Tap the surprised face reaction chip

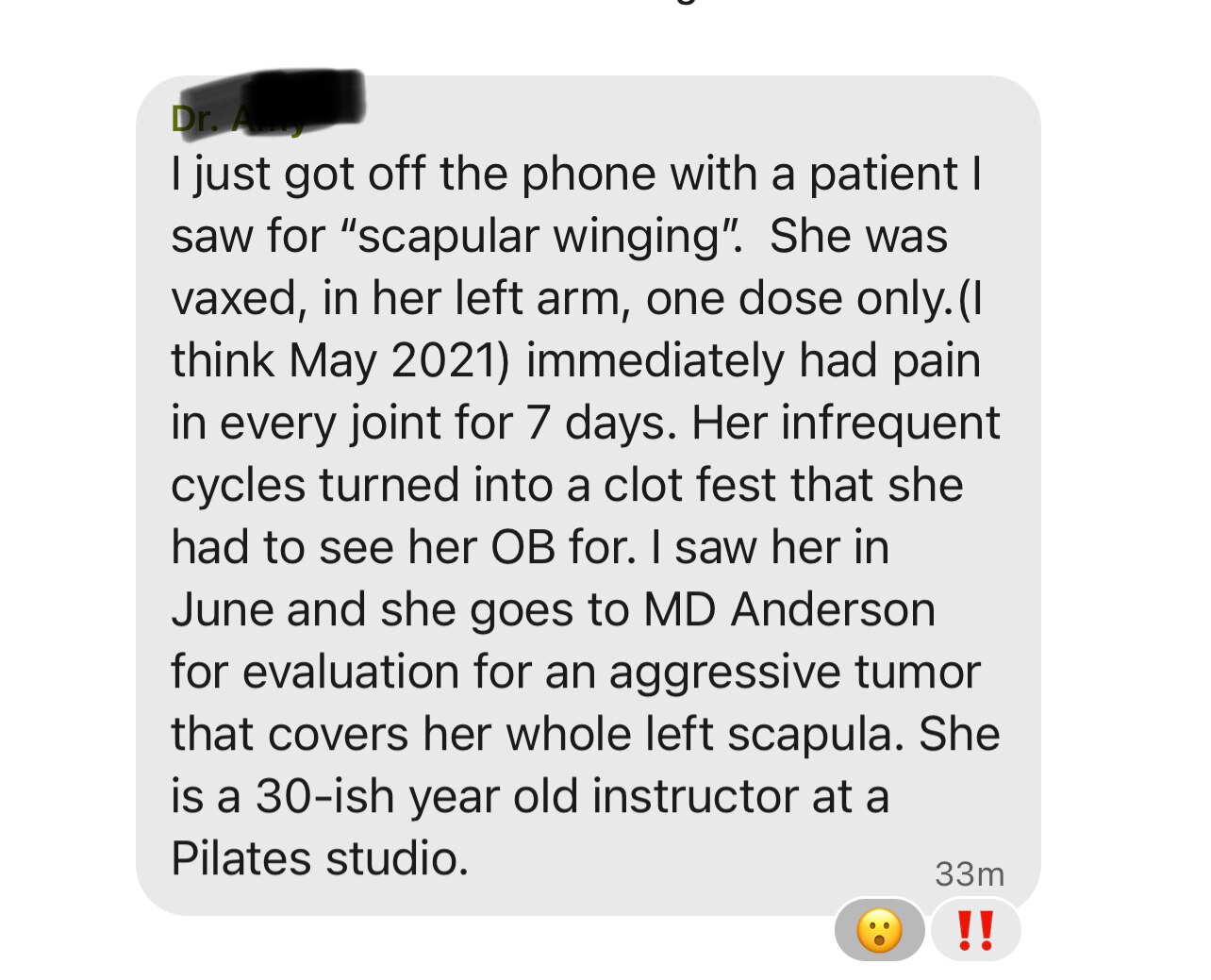pos(879,930)
